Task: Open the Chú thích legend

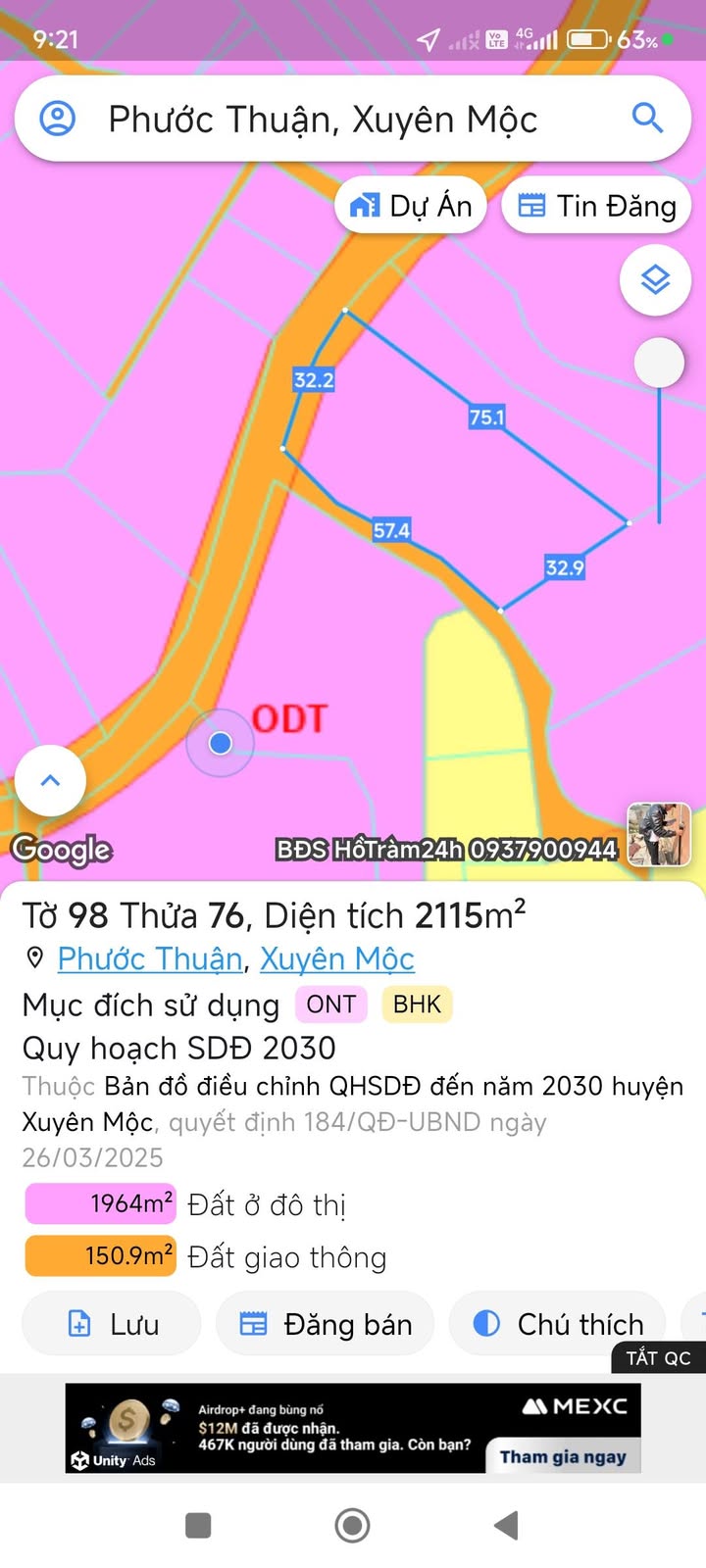Action: coord(558,1324)
